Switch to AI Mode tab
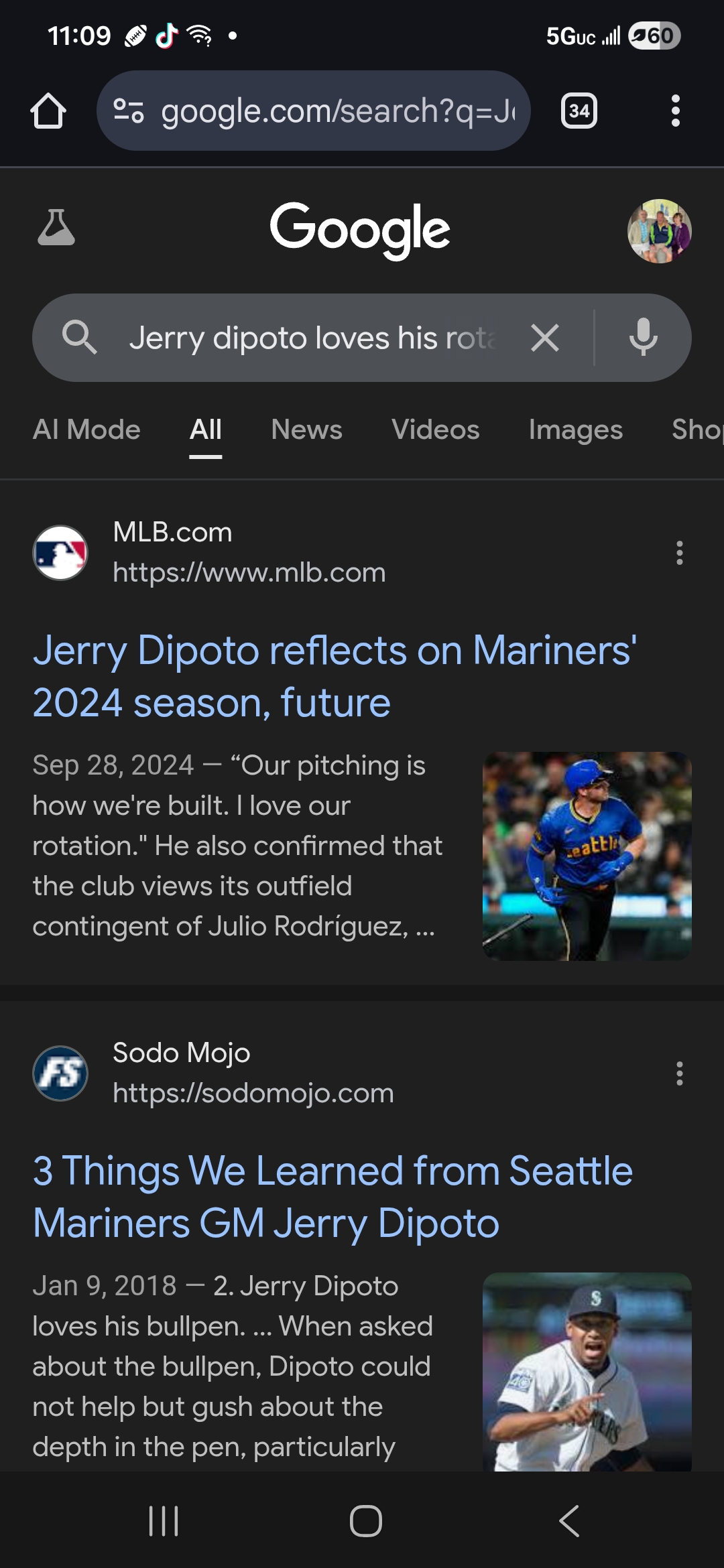The height and width of the screenshot is (1568, 724). 87,430
